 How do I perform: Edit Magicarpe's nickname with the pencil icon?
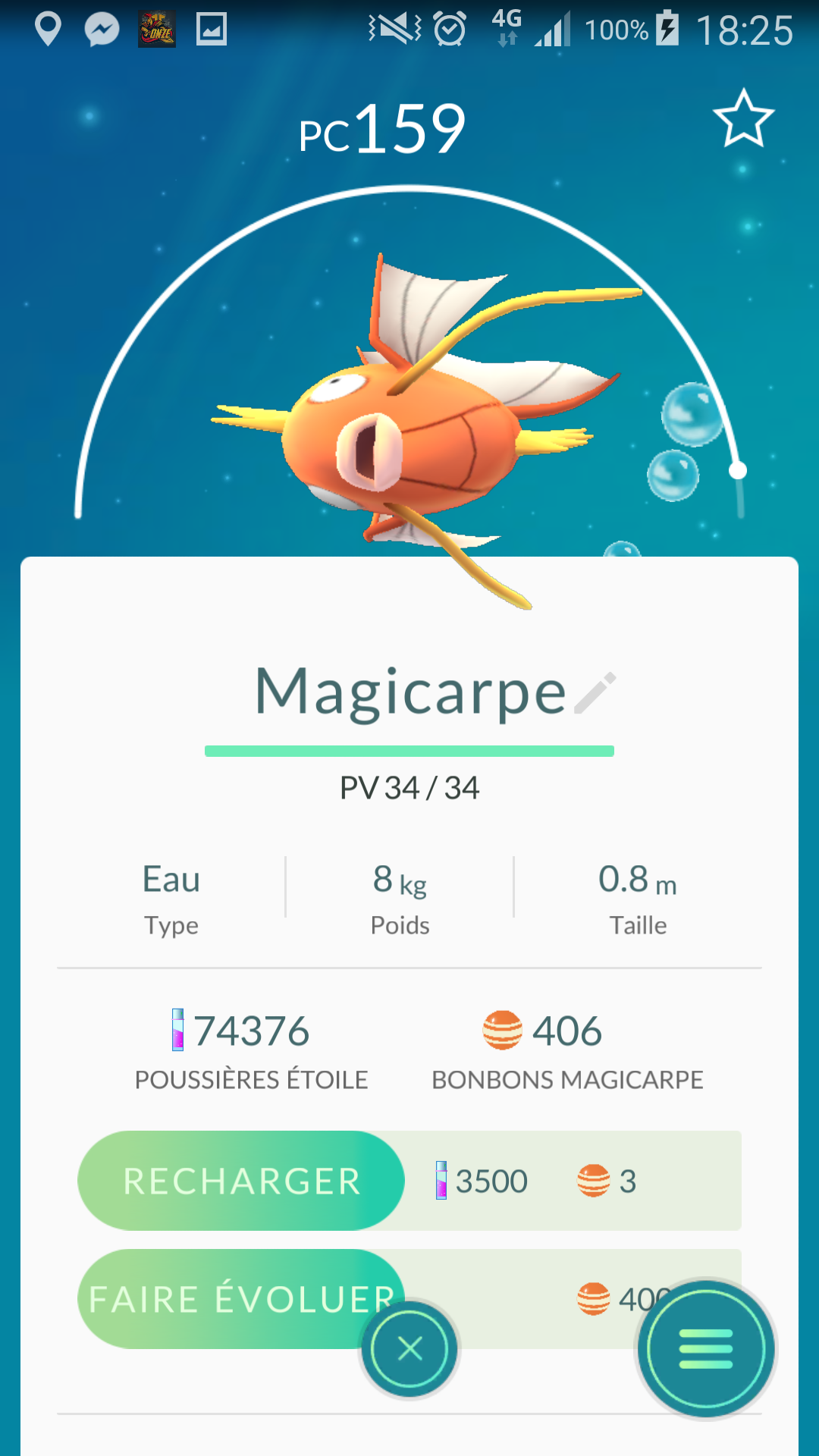click(595, 692)
